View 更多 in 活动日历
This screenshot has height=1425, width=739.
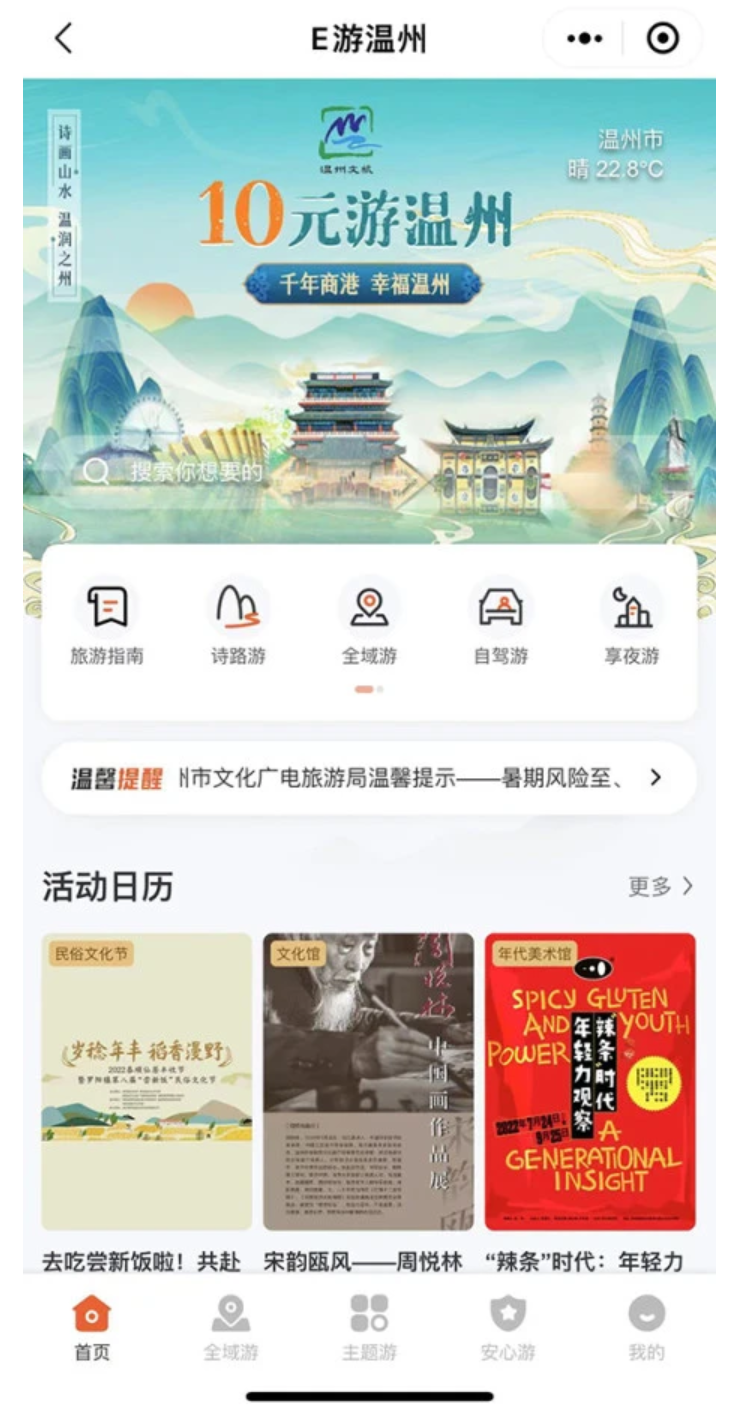coord(660,886)
